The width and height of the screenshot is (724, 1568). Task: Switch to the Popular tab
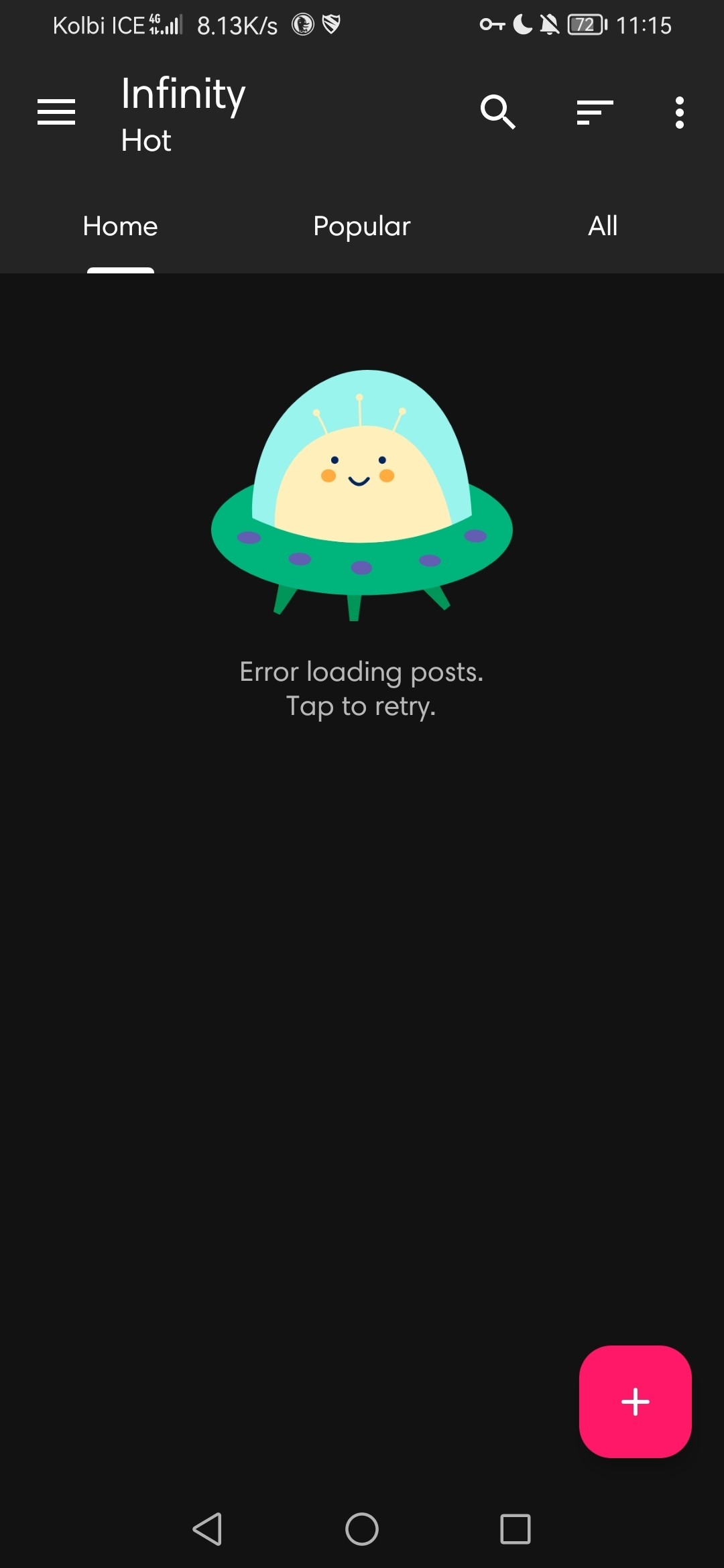[362, 226]
